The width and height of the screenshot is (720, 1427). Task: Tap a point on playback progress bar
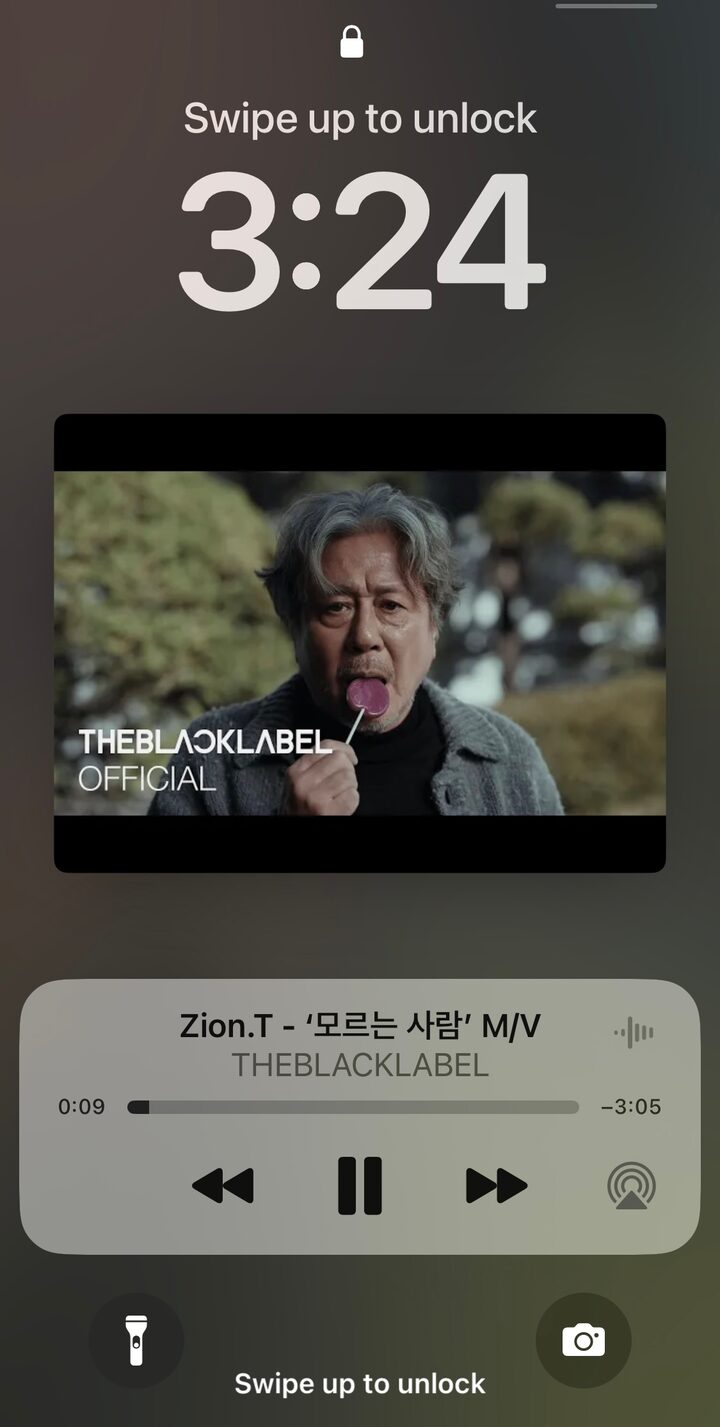click(x=353, y=1107)
